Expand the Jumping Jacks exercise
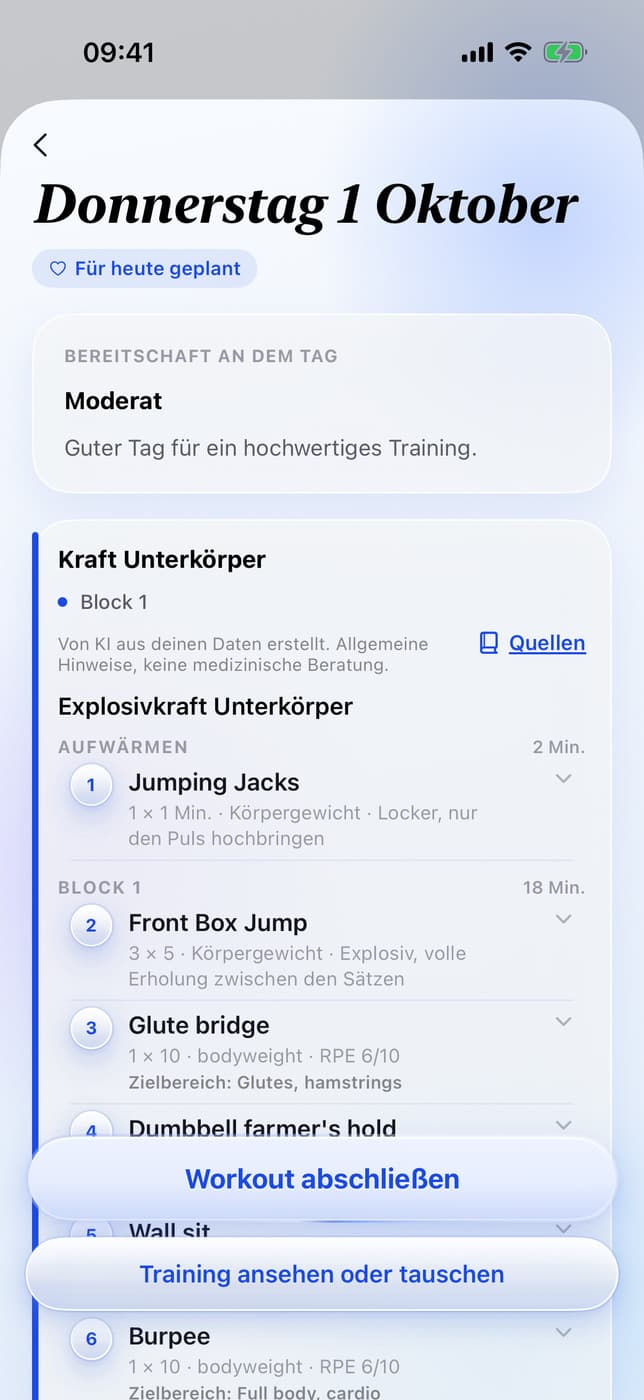Image resolution: width=644 pixels, height=1400 pixels. pos(564,778)
